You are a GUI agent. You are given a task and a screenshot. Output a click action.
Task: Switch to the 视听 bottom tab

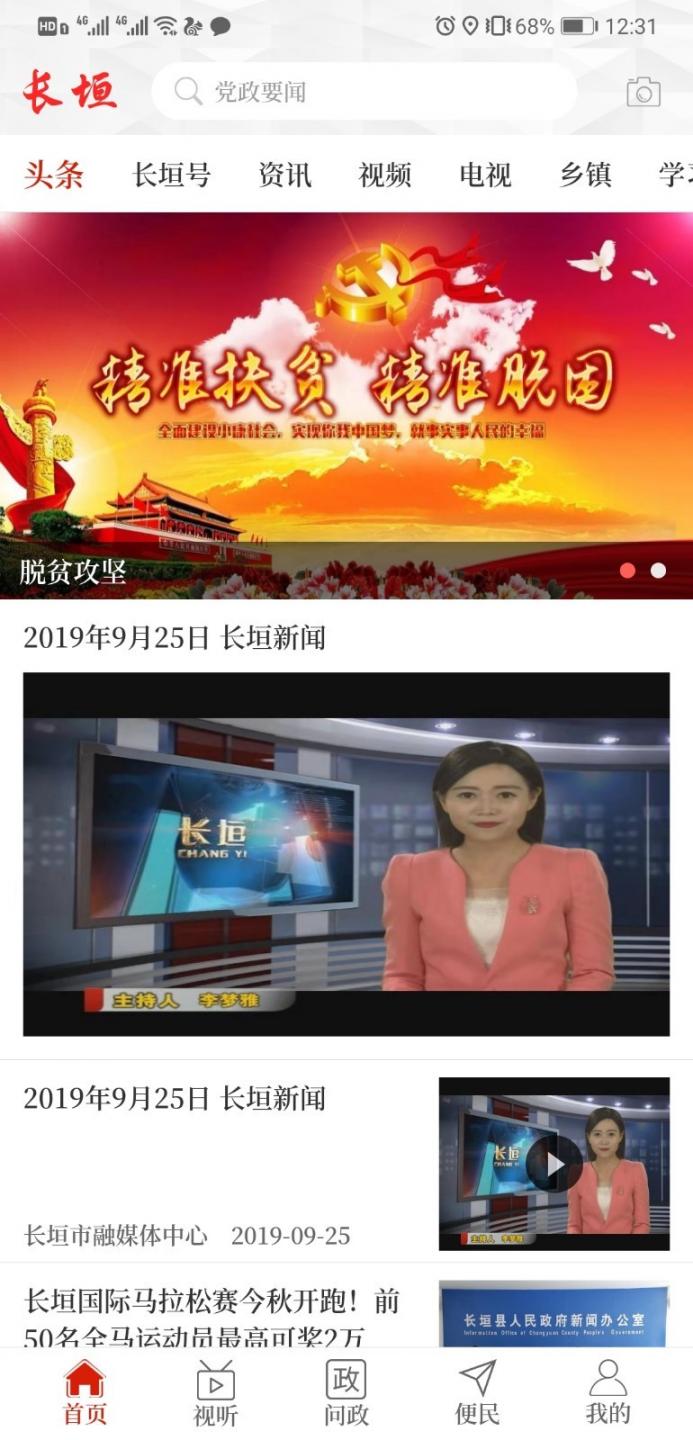[x=215, y=1393]
